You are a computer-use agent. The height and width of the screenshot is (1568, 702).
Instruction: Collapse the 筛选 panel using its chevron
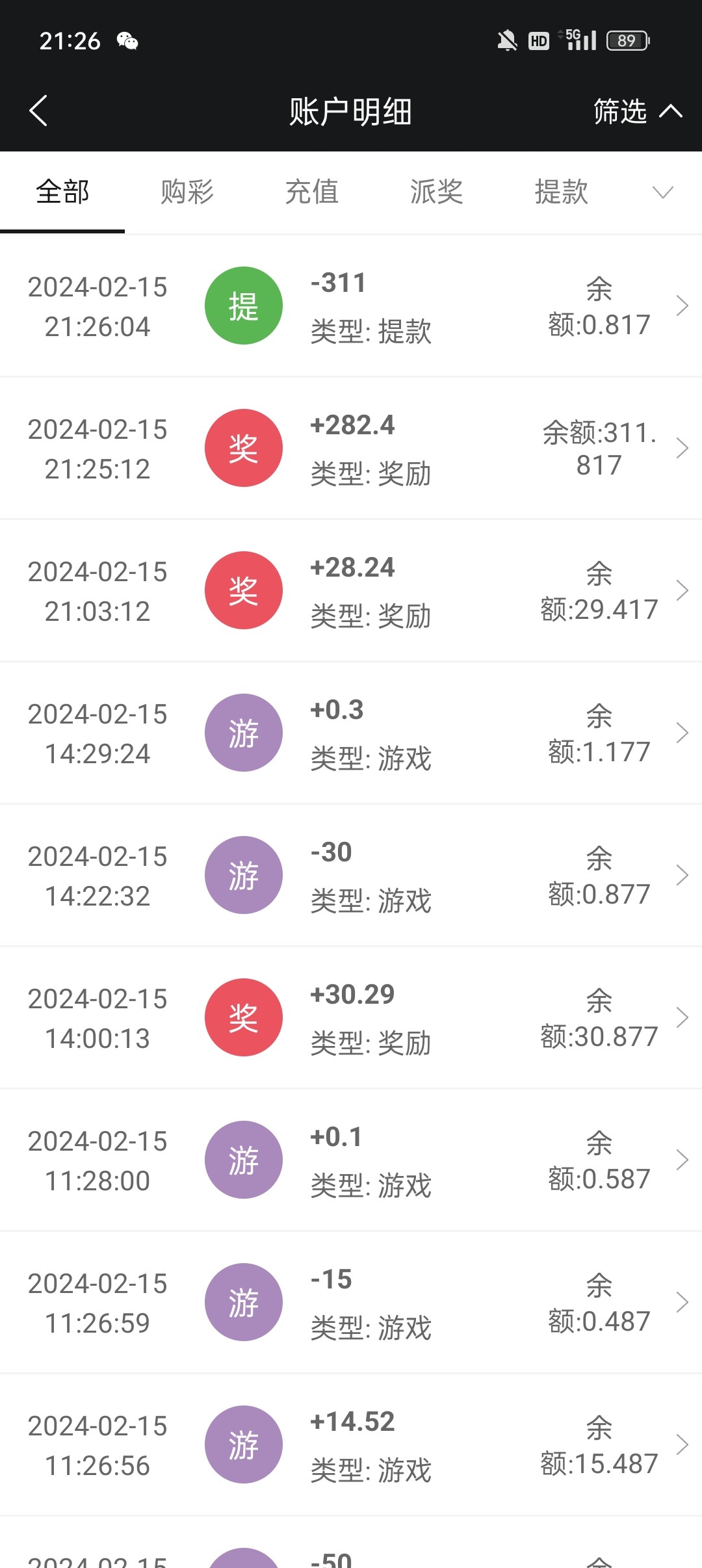[x=671, y=111]
